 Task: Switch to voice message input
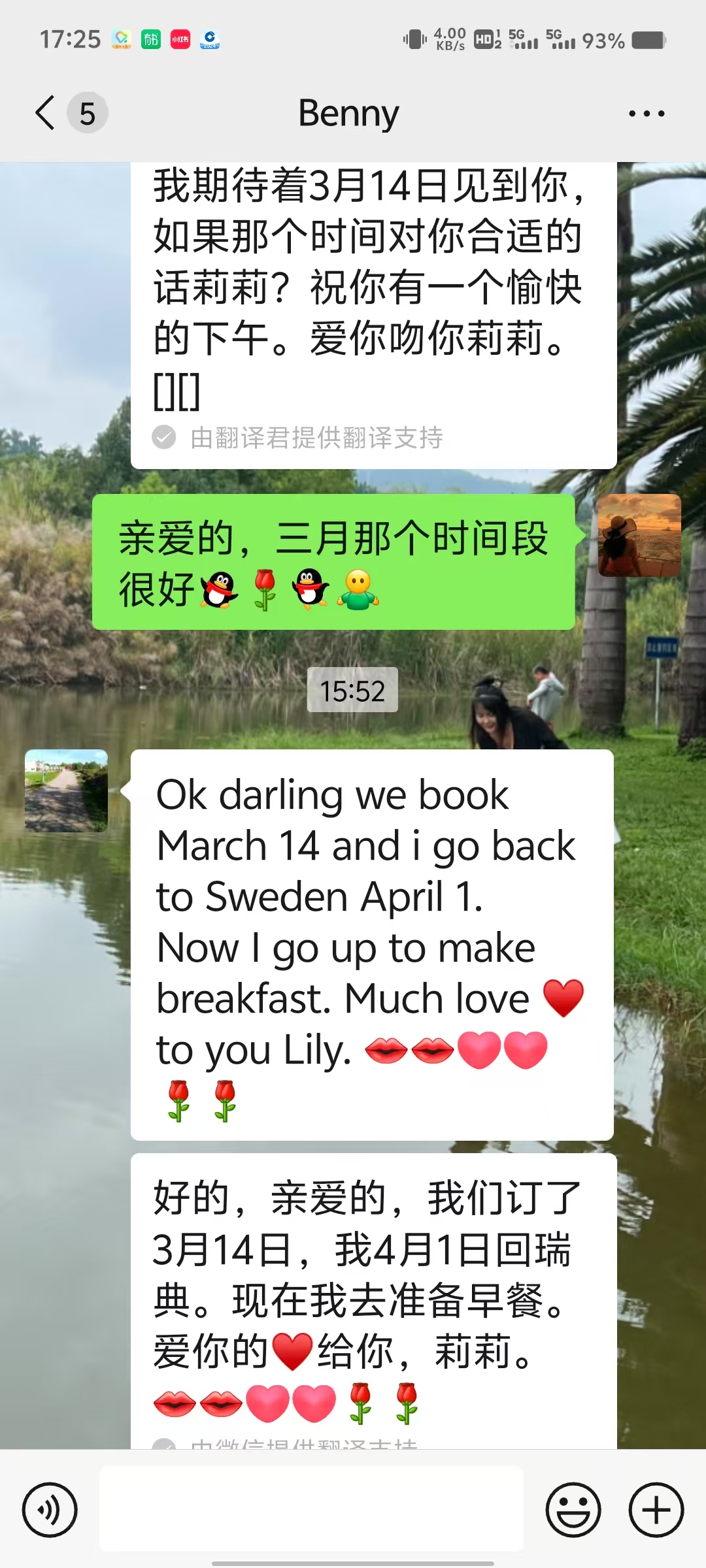[50, 1510]
